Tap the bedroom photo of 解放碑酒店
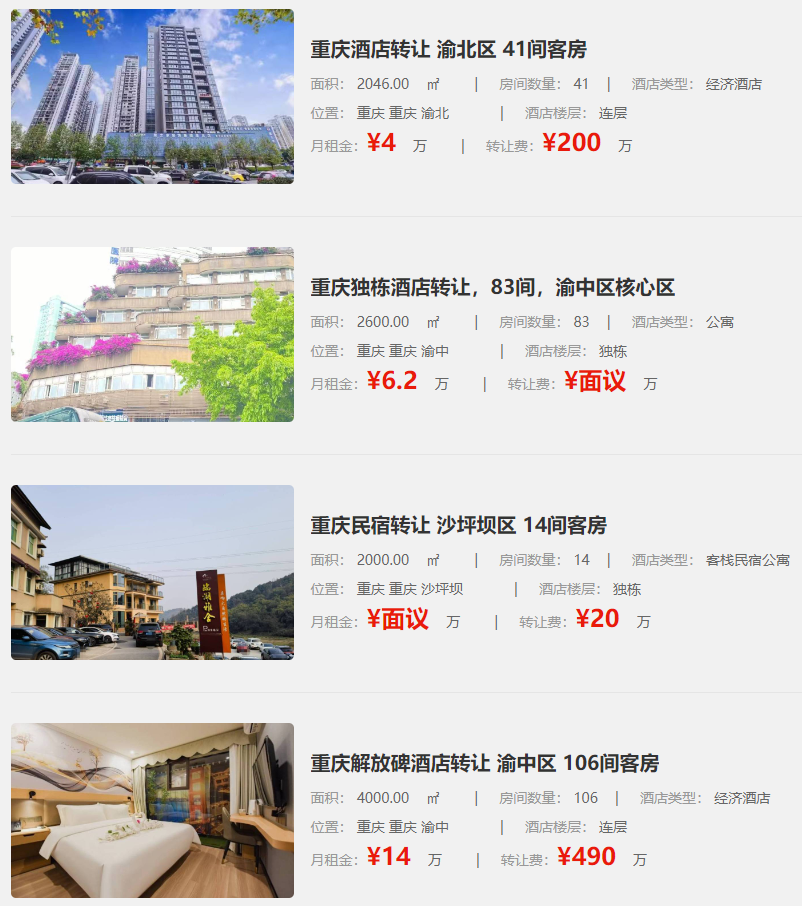The width and height of the screenshot is (802, 906). (152, 811)
